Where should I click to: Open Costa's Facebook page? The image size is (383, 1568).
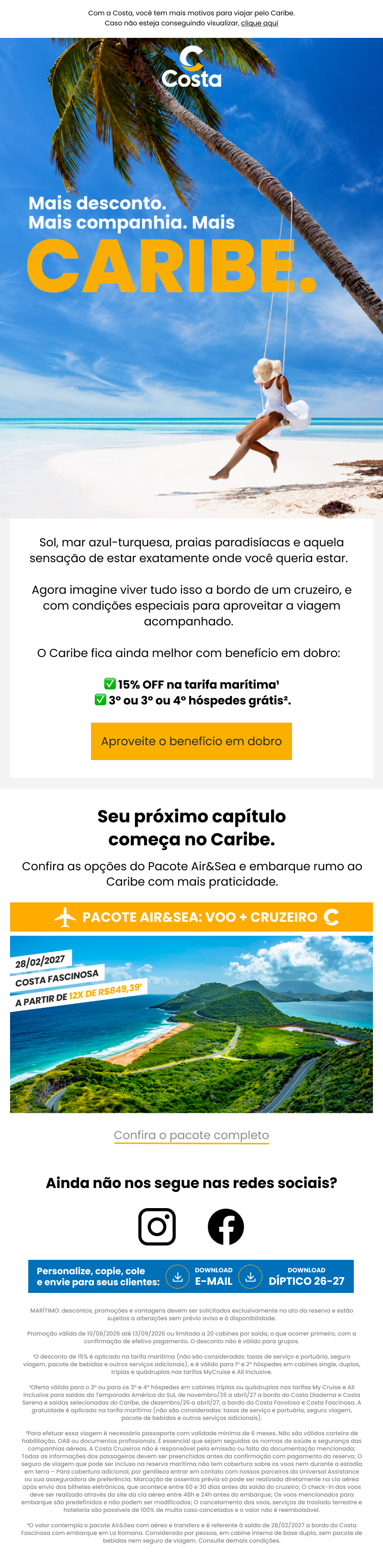coord(225,1226)
